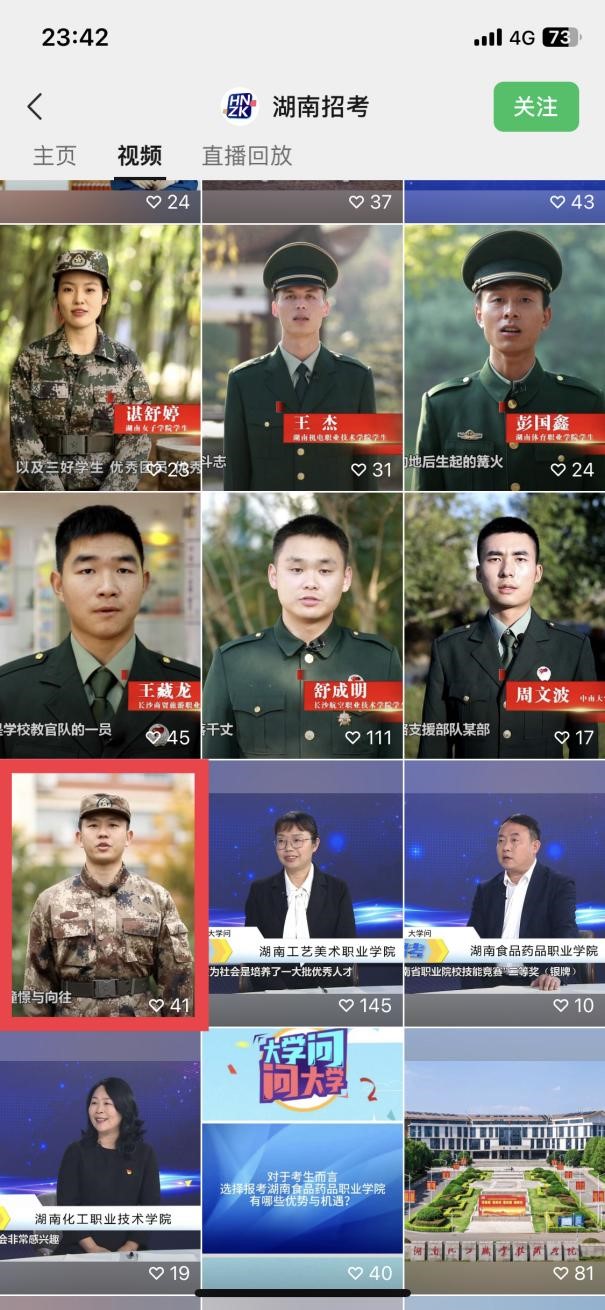
Task: Open 彭国鑫's video
Action: (504, 357)
